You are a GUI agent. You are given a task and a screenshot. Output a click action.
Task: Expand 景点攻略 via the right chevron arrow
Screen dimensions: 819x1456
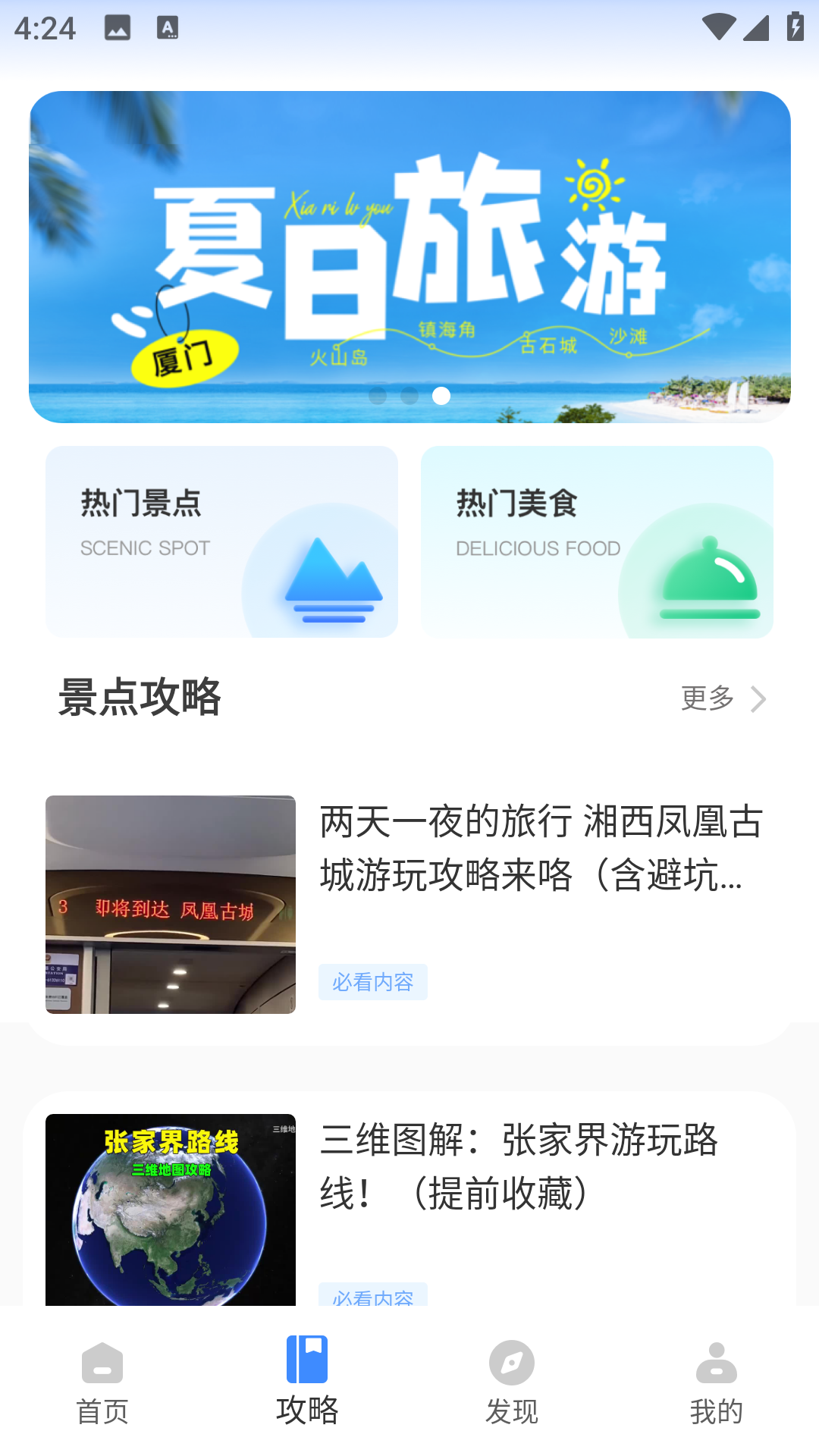tap(759, 699)
